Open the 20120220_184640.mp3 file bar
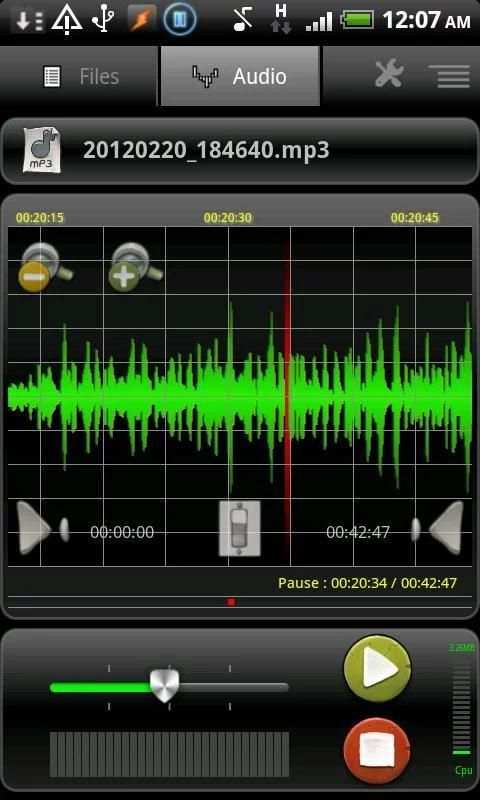Viewport: 480px width, 800px height. 240,151
